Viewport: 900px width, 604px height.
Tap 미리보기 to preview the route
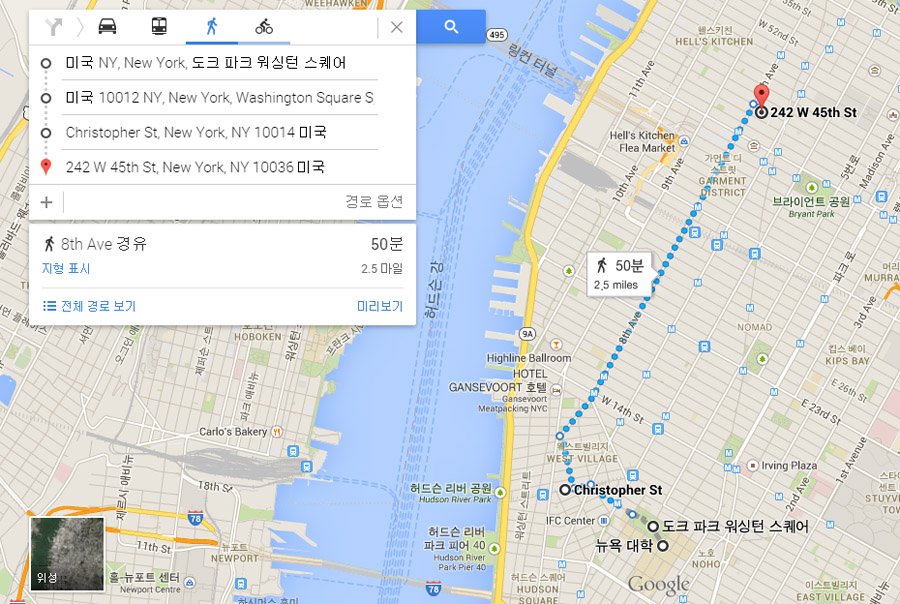click(379, 306)
